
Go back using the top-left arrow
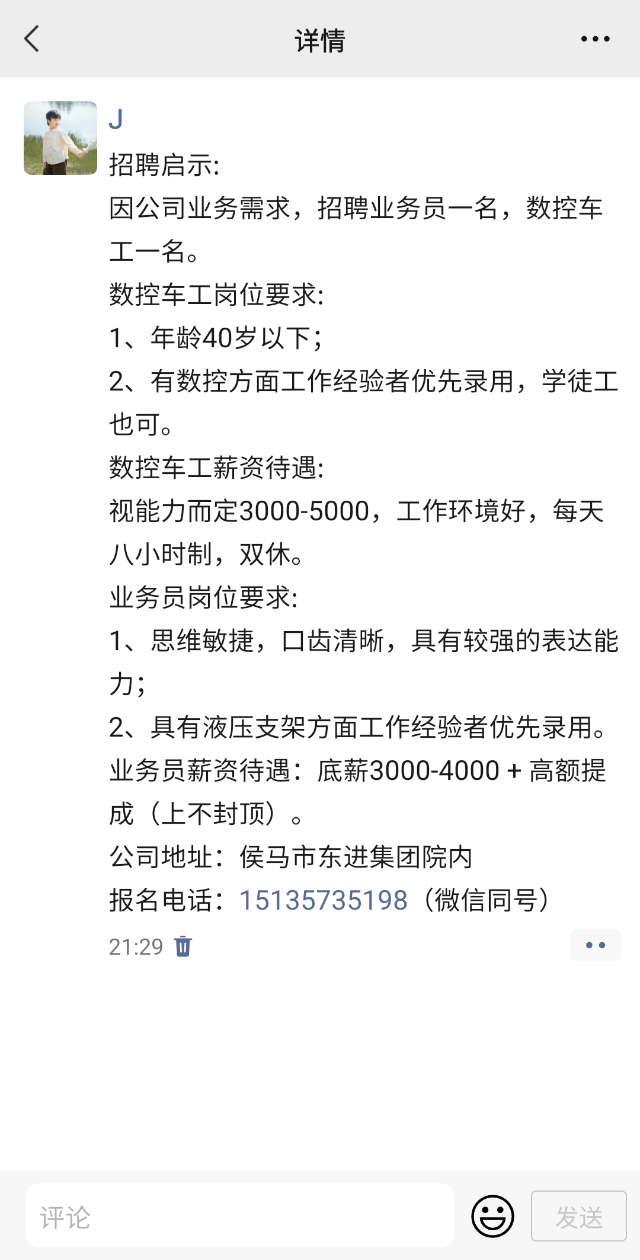click(32, 39)
